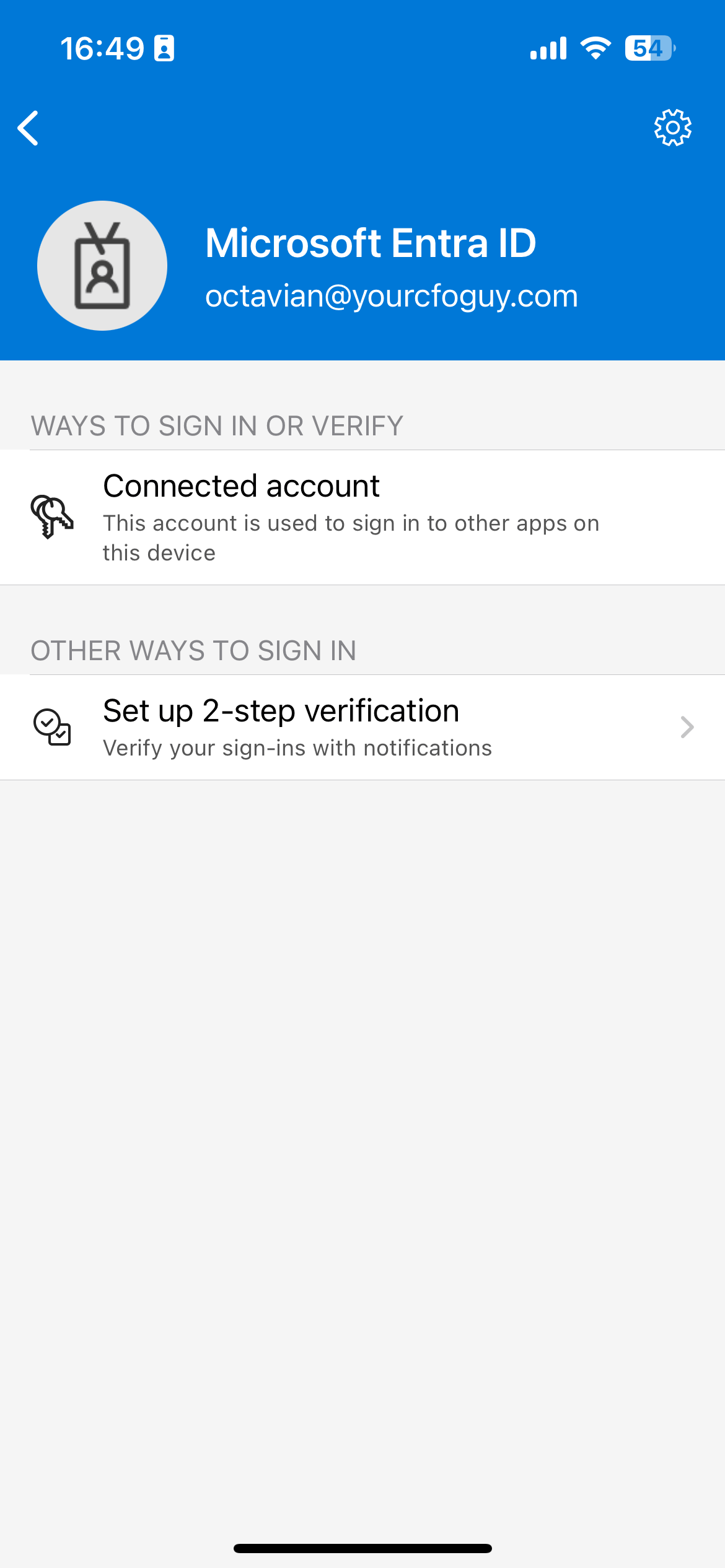Select the Connected account row
This screenshot has width=725, height=1568.
[362, 518]
